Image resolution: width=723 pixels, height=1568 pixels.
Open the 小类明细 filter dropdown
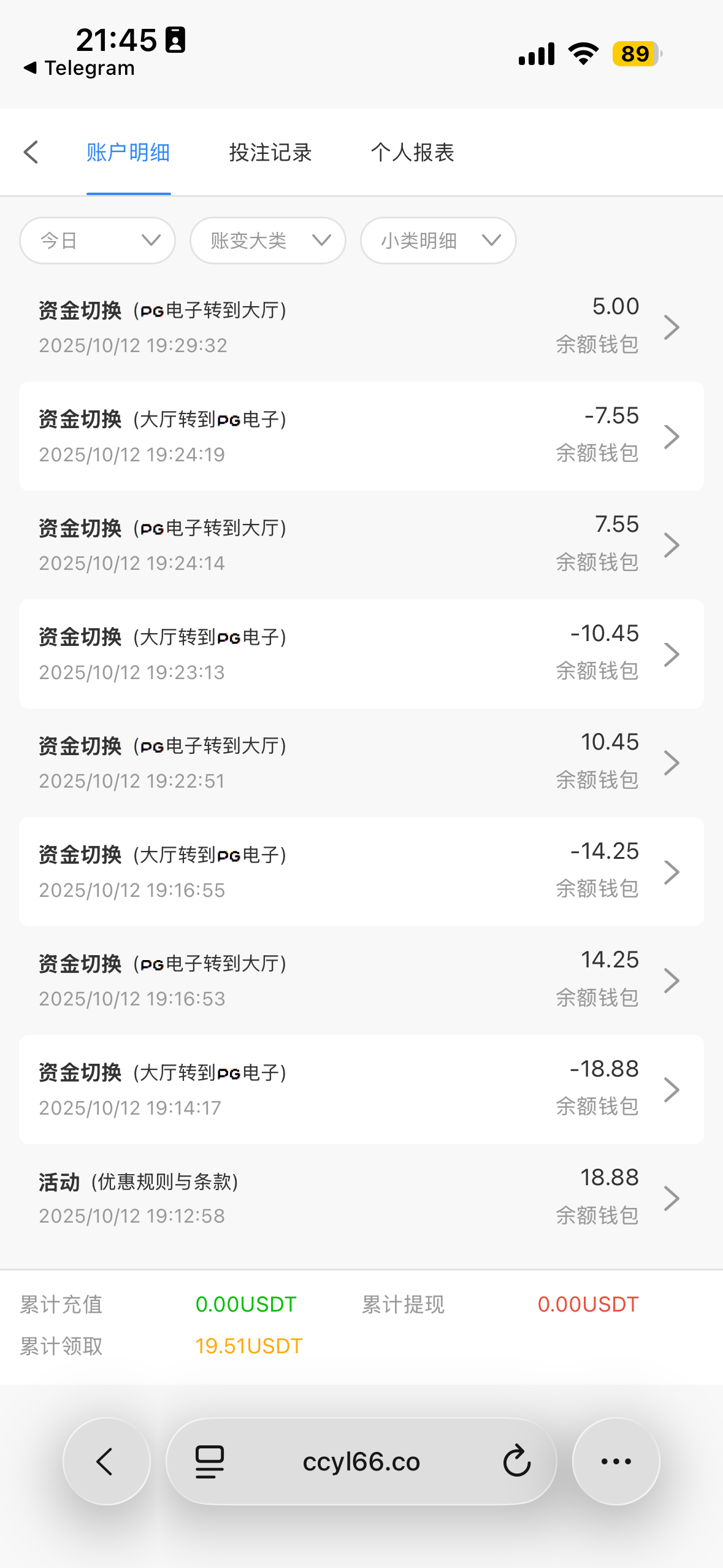pyautogui.click(x=438, y=240)
